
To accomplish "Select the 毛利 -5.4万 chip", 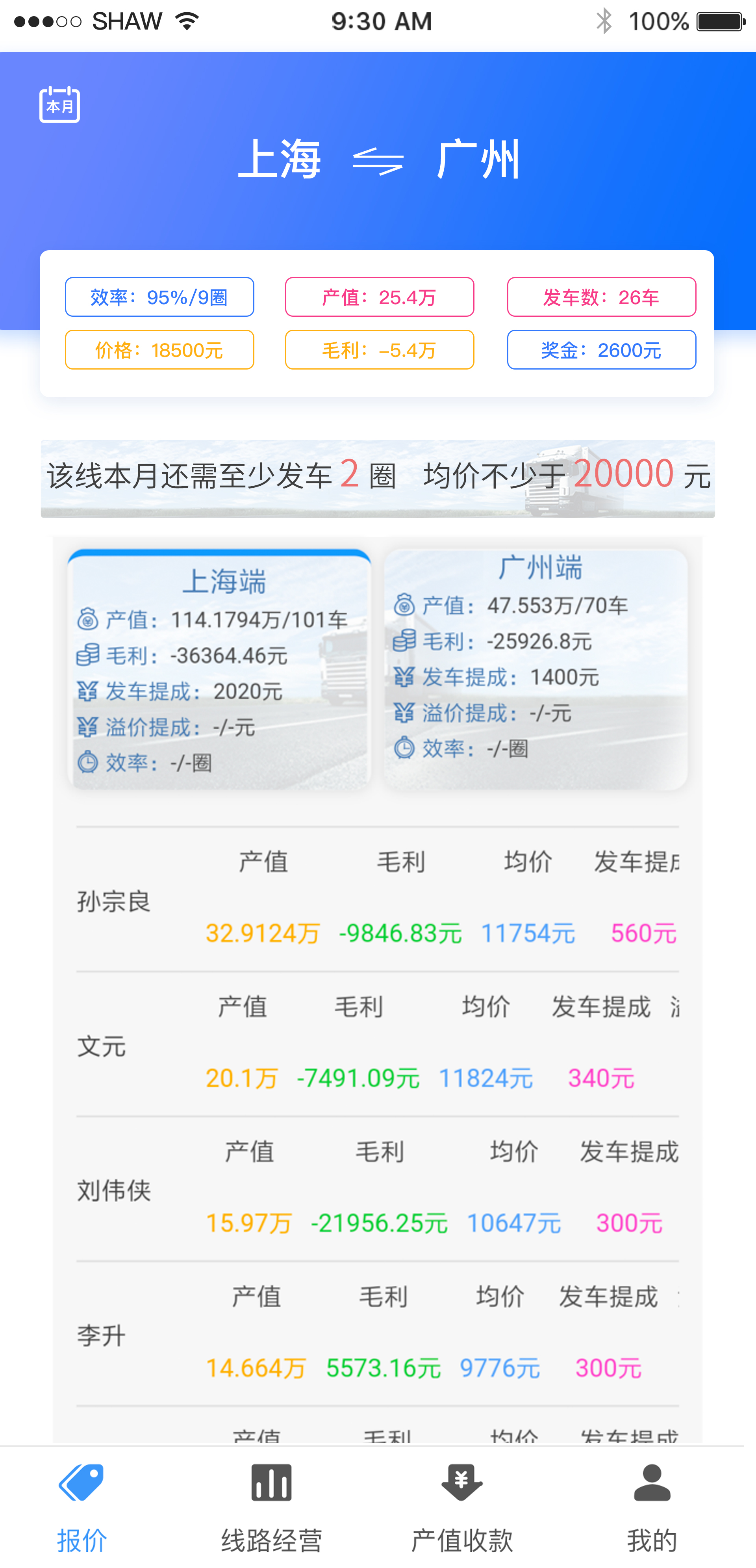I will point(379,350).
